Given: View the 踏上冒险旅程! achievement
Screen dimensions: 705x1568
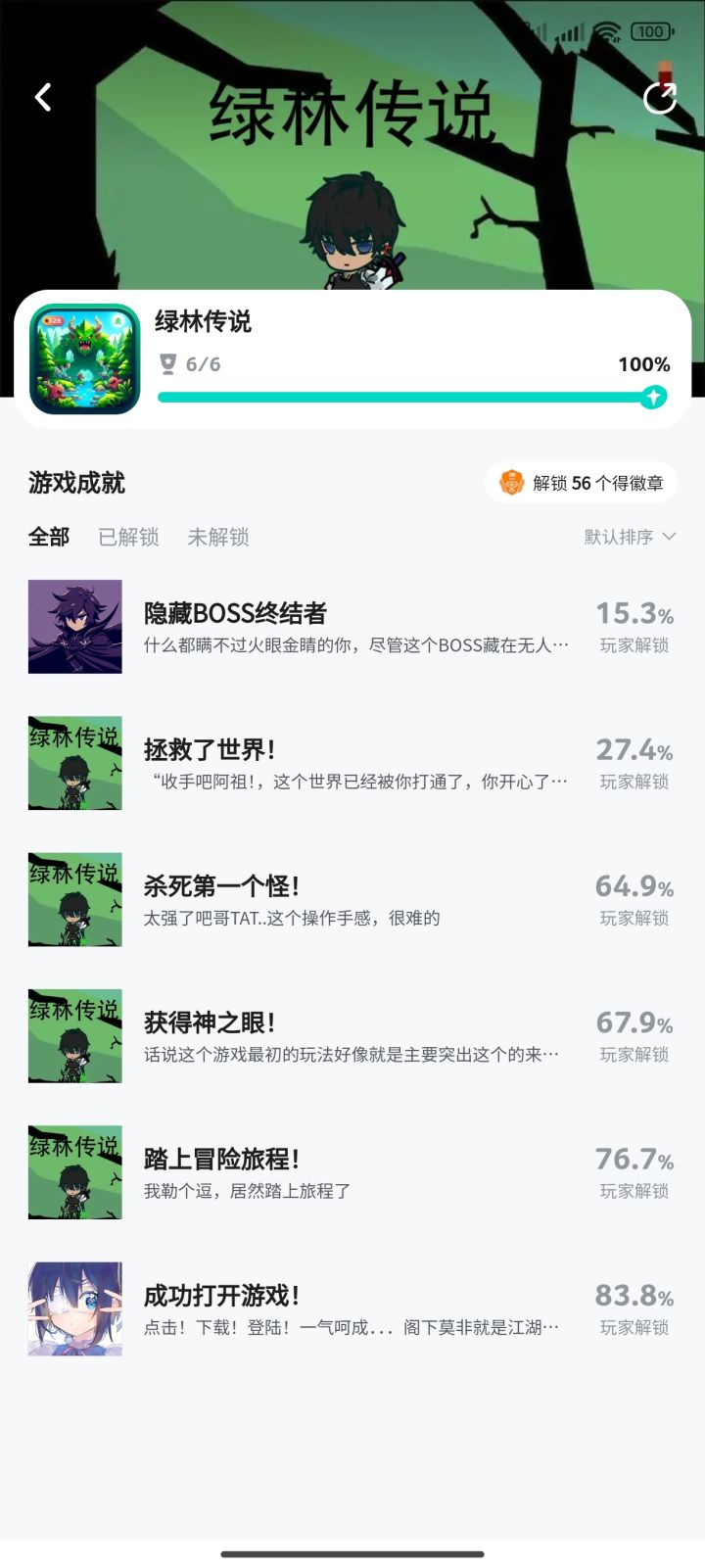Looking at the screenshot, I should tap(352, 1172).
